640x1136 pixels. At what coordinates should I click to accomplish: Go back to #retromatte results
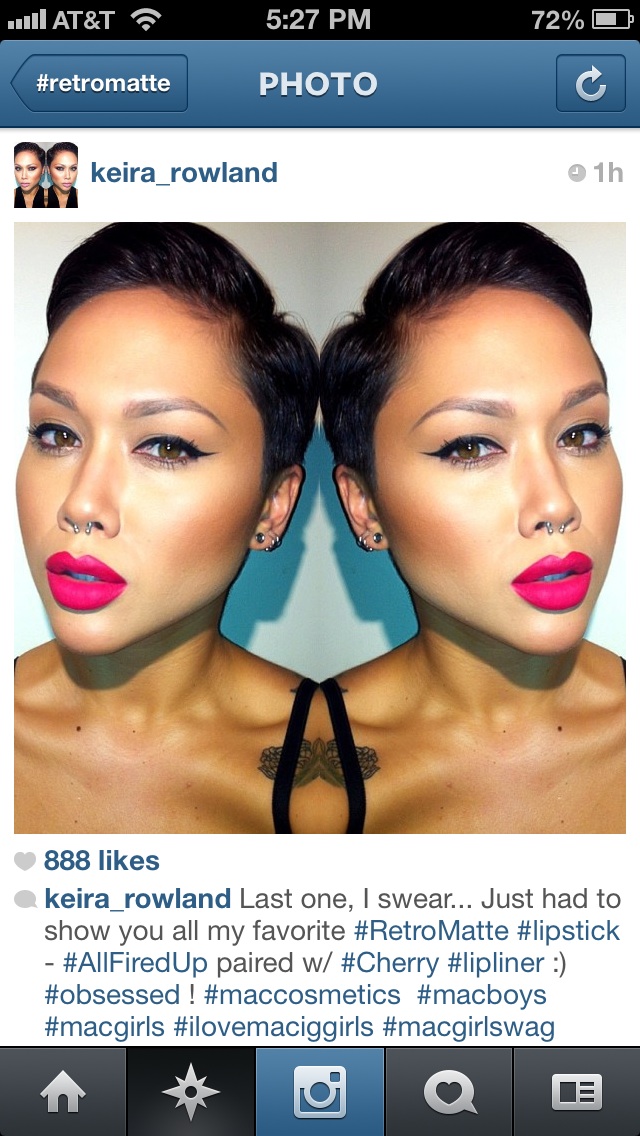click(100, 83)
